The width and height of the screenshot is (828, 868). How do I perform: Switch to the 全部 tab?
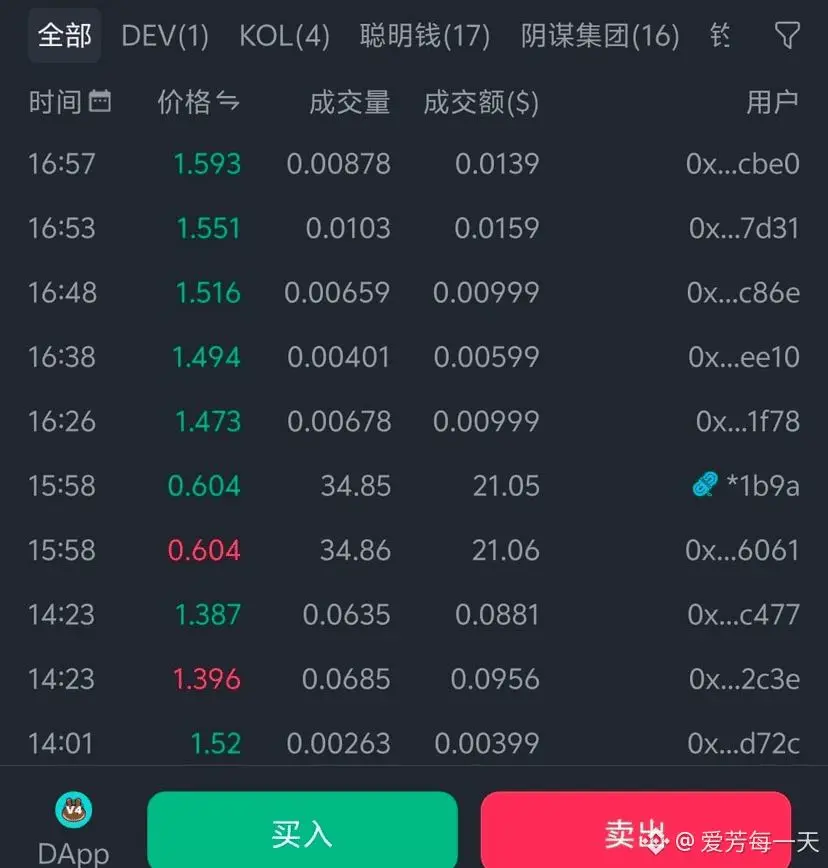(64, 37)
